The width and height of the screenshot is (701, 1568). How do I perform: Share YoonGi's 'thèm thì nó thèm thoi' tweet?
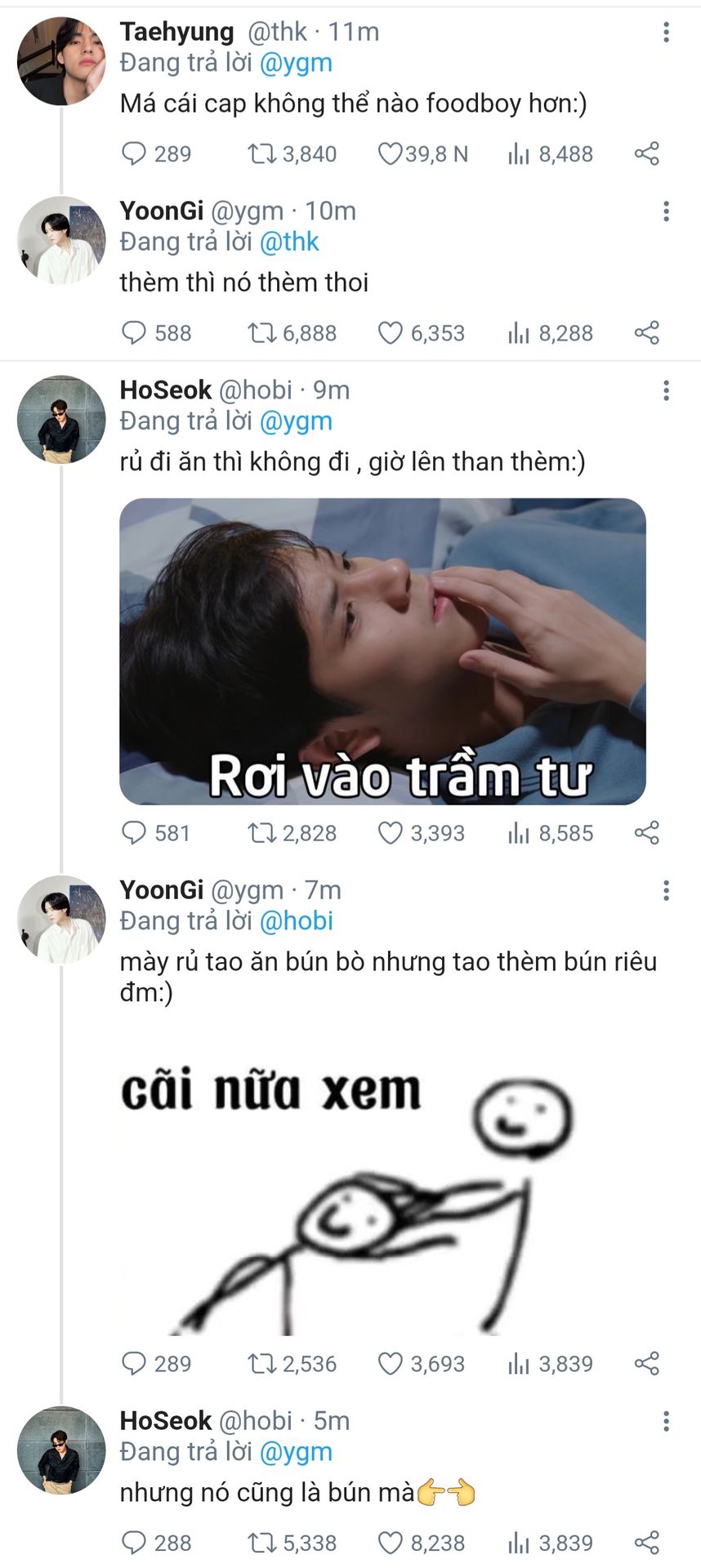click(x=646, y=332)
